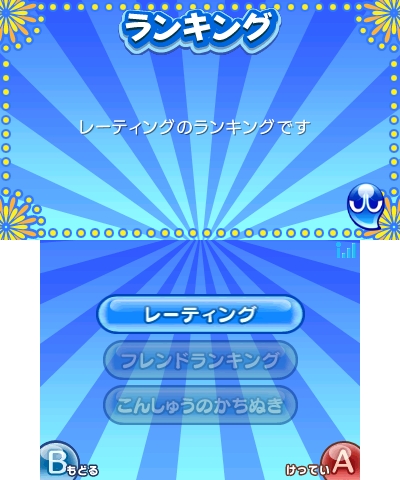Screen dimensions: 400x480
Task: Choose こんしゅうのかちぬき weekly option
Action: point(200,405)
